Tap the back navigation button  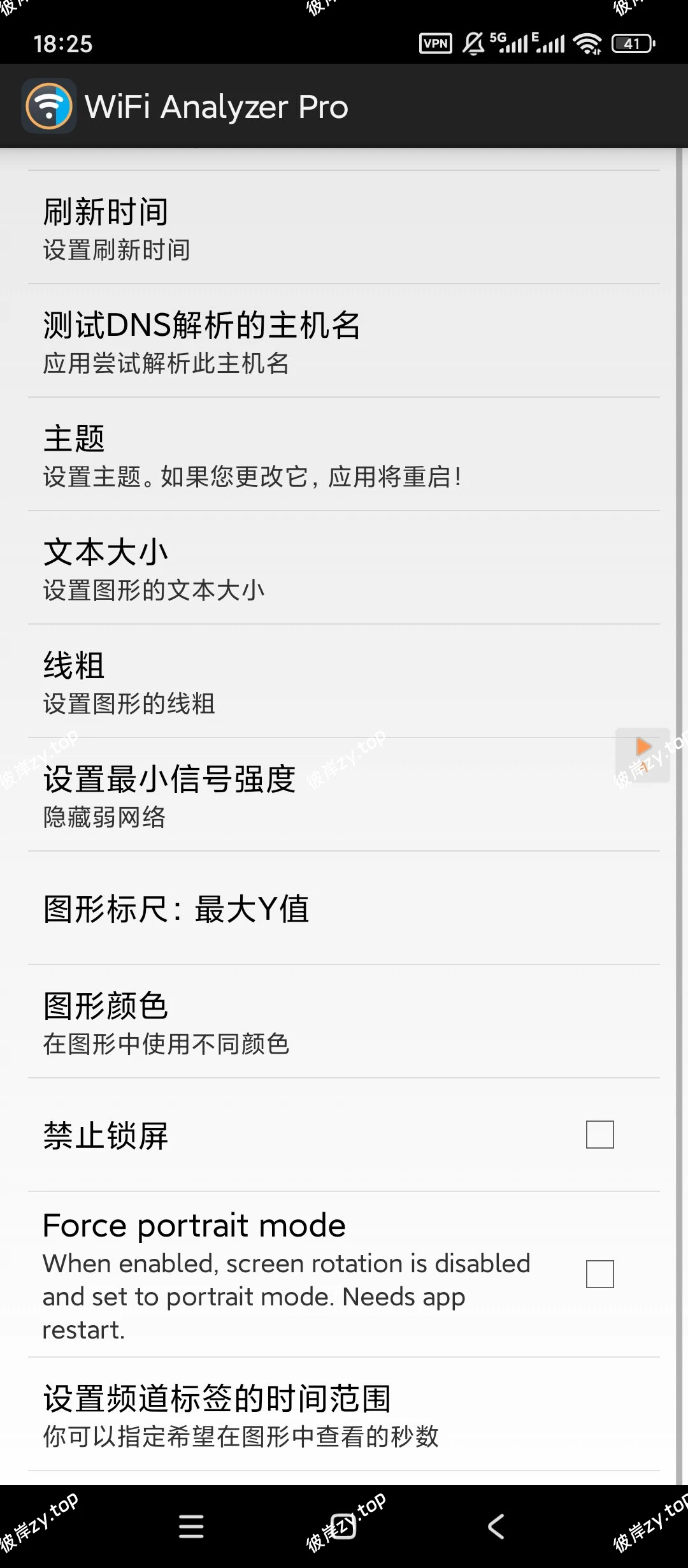tap(496, 1528)
